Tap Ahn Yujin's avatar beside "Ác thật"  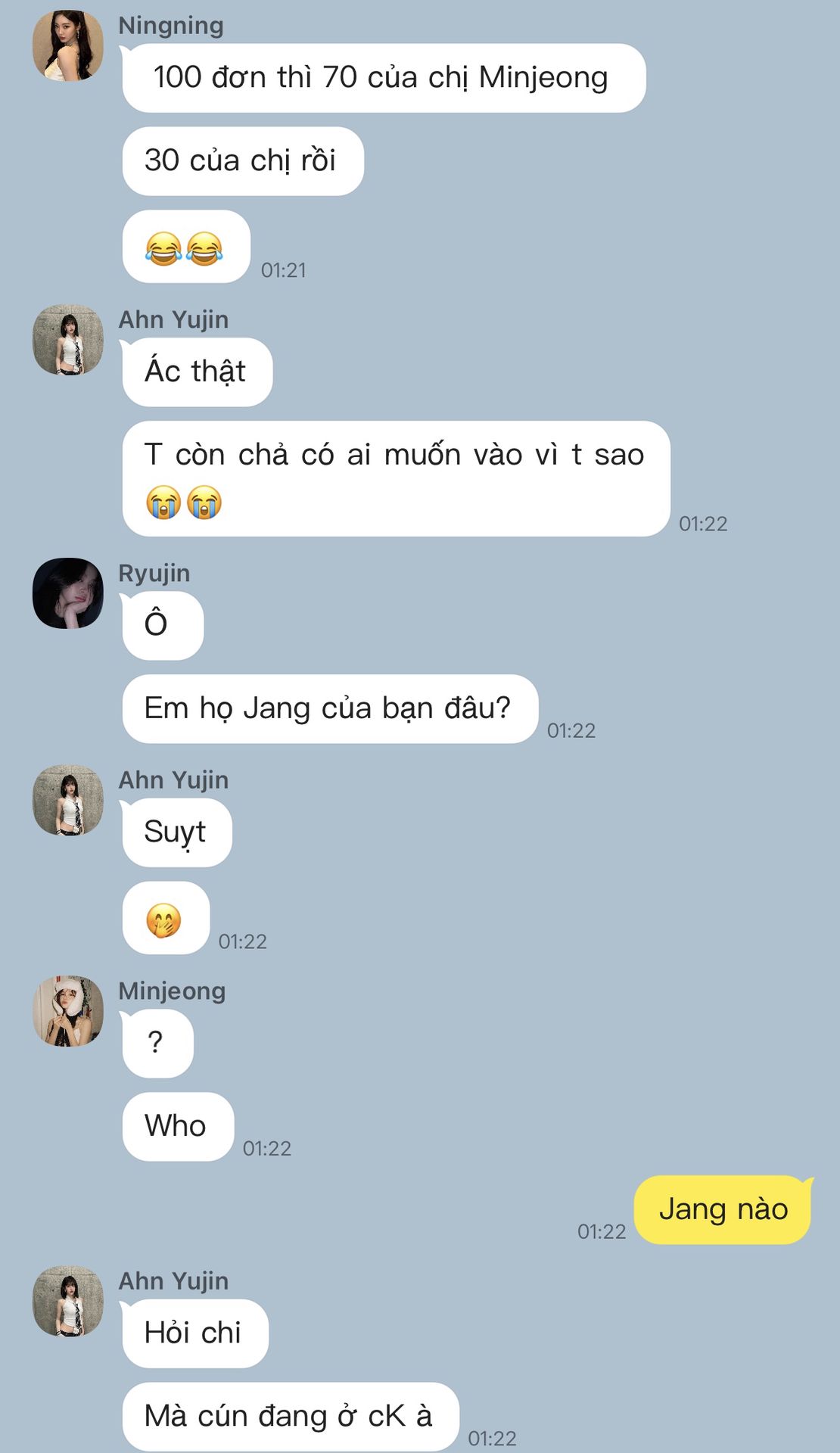click(x=68, y=340)
